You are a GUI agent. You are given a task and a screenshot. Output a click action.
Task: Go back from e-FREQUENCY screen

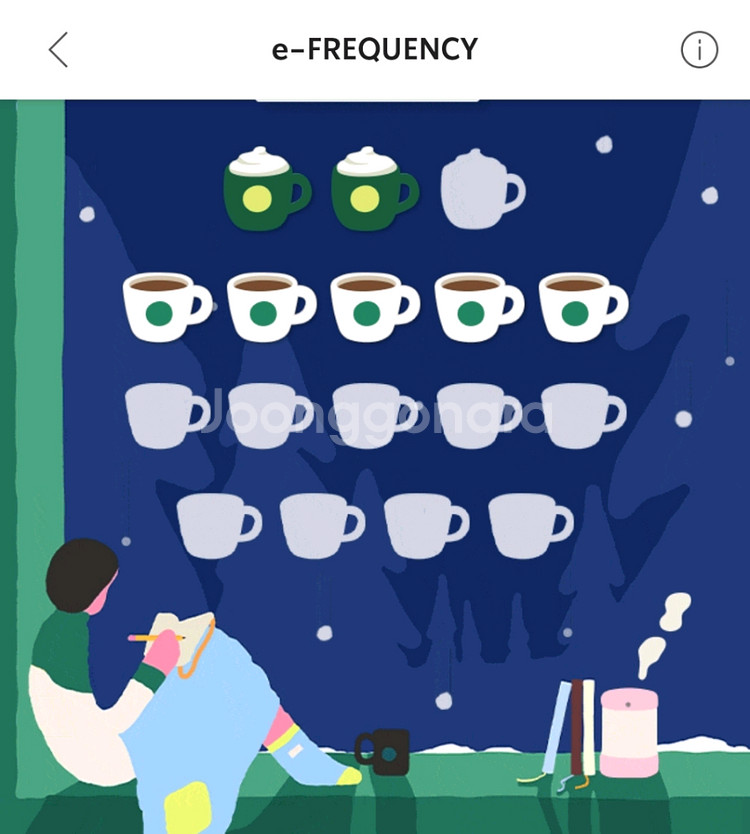(58, 49)
